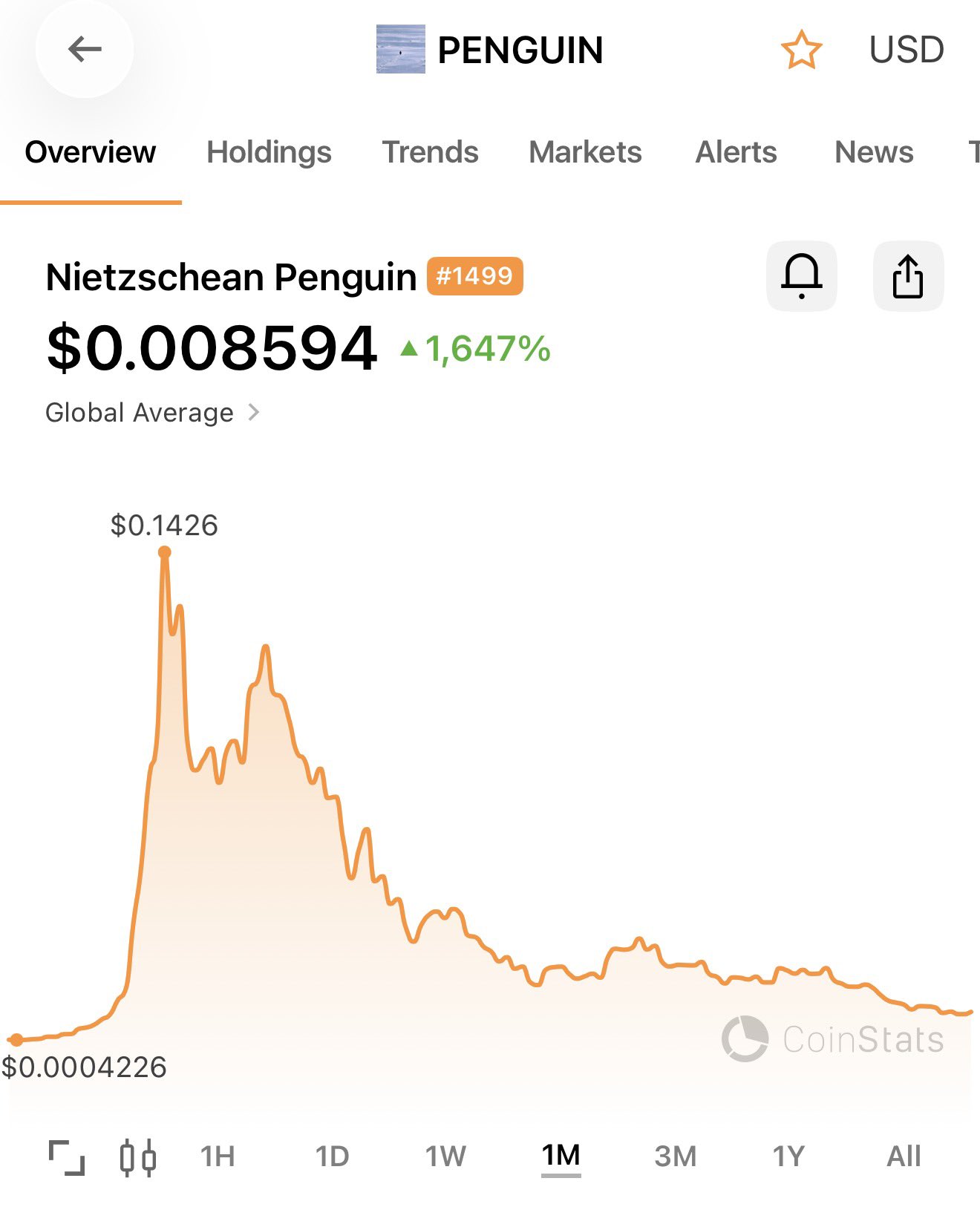
Task: Select the 1H chart range
Action: click(x=218, y=1157)
